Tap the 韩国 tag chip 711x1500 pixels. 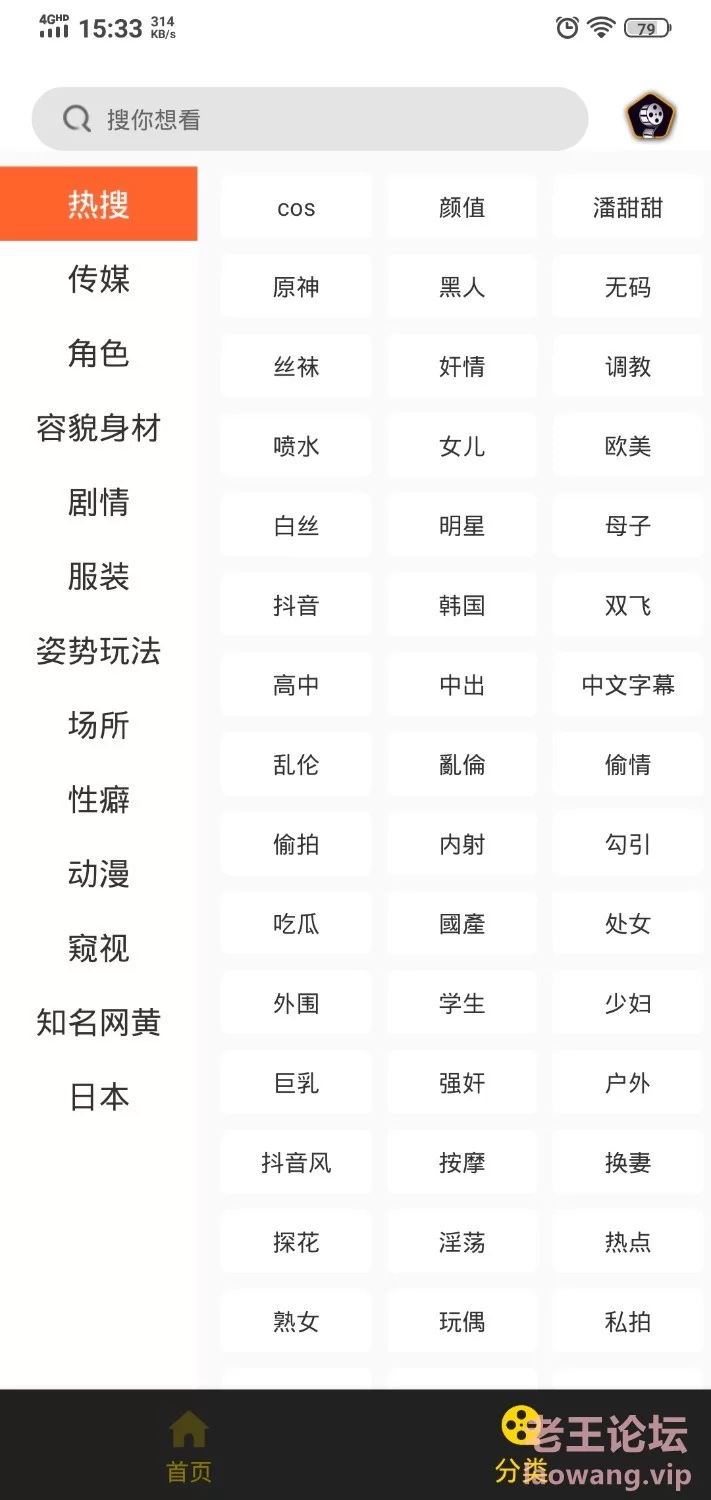462,605
